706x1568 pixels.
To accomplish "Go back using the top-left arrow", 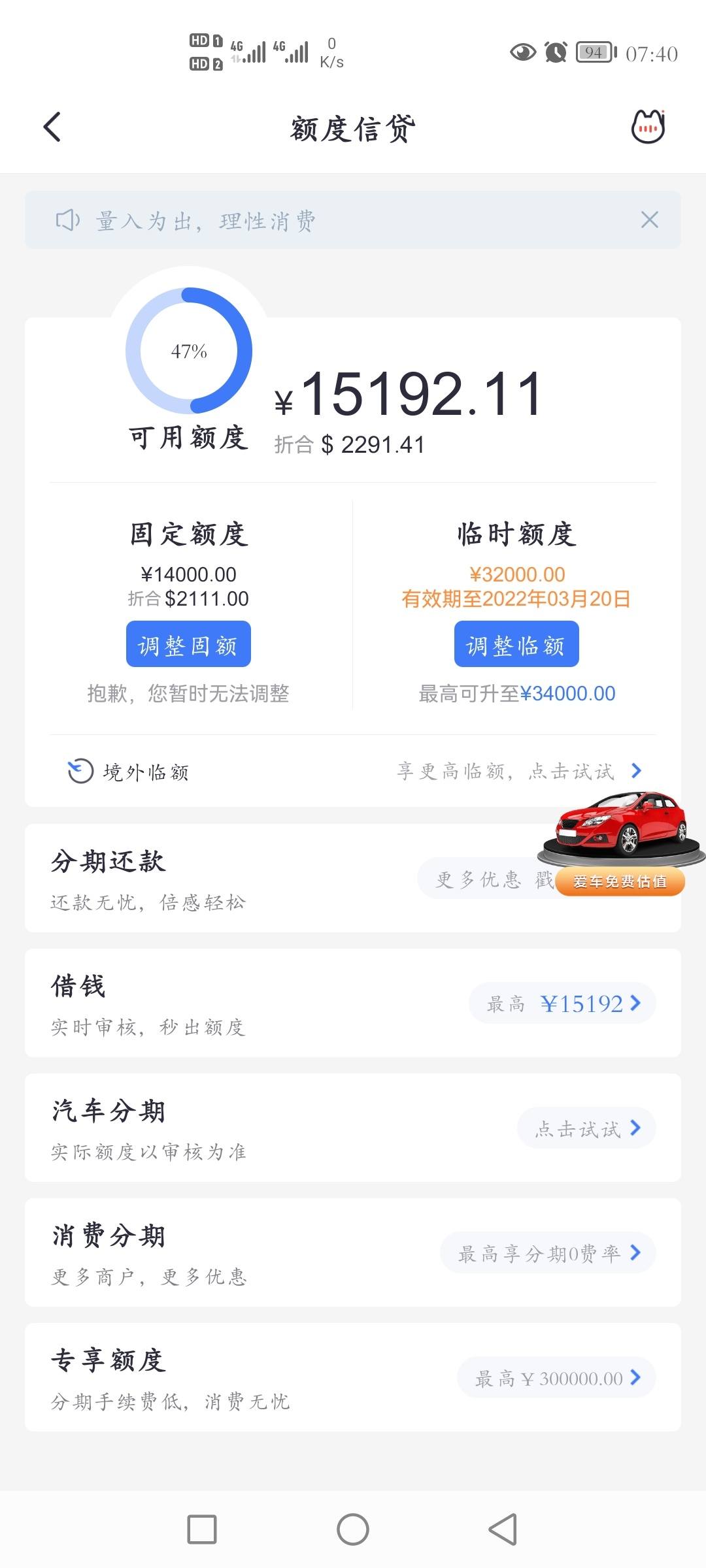I will pos(52,127).
